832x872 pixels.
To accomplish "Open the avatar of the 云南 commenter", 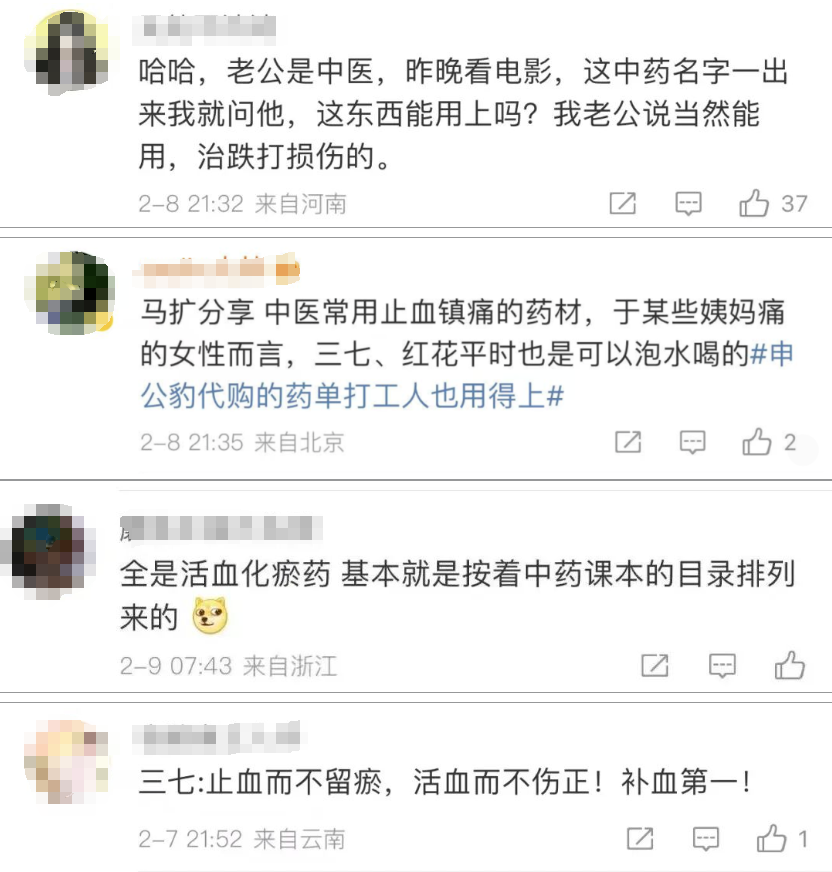I will click(x=67, y=761).
